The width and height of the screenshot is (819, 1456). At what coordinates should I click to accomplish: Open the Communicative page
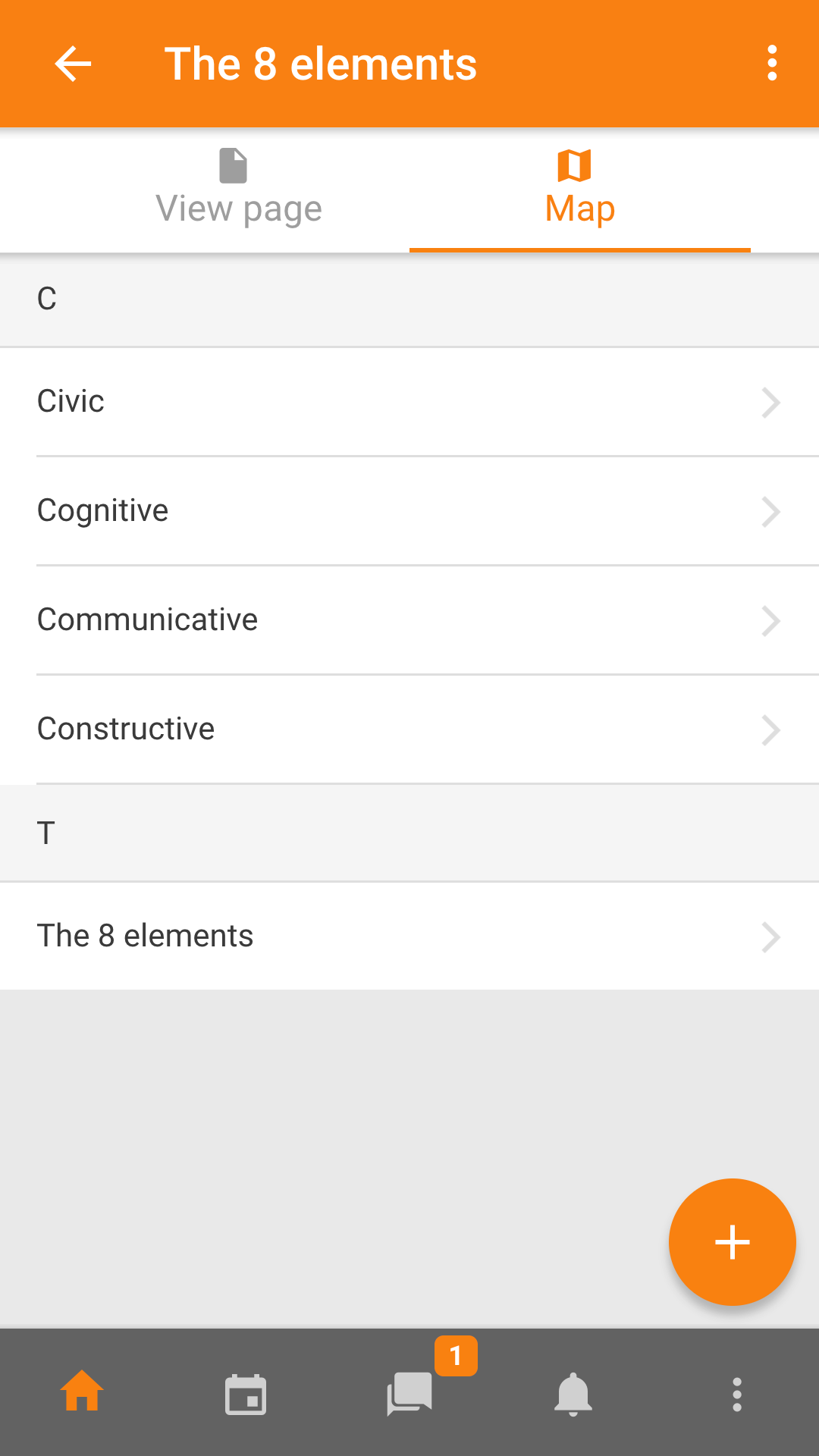click(409, 620)
